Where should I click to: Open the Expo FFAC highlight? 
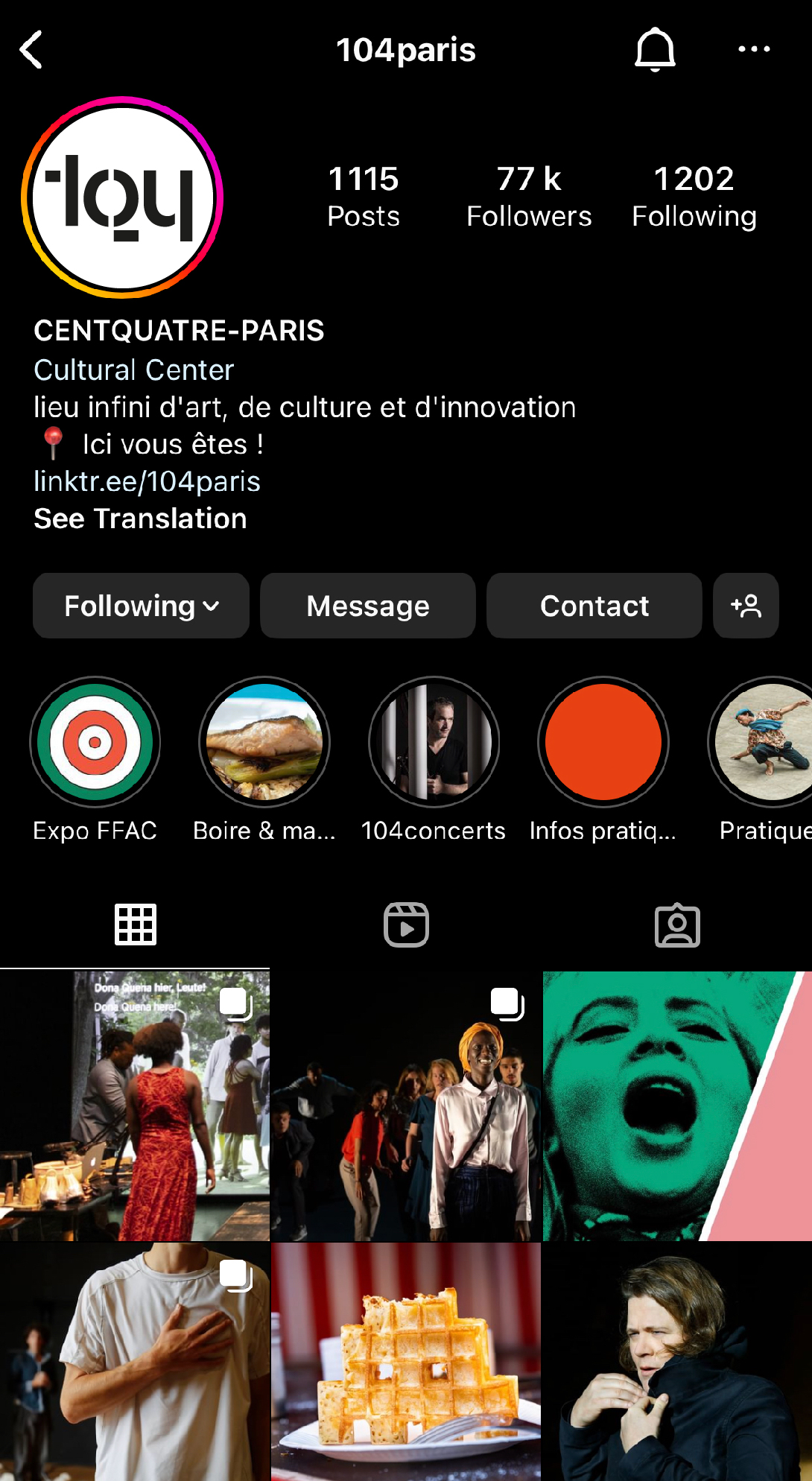[95, 742]
